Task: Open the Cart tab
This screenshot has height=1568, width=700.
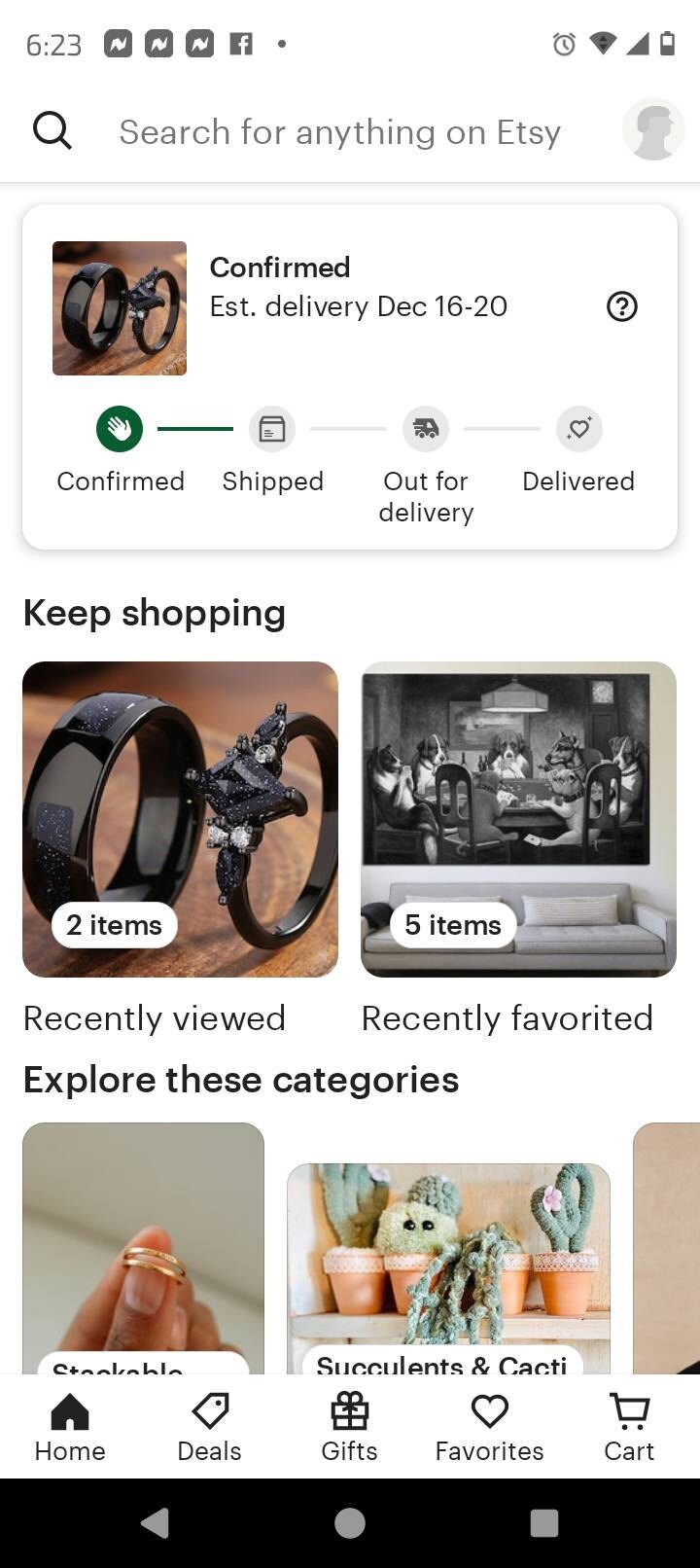Action: click(629, 1428)
